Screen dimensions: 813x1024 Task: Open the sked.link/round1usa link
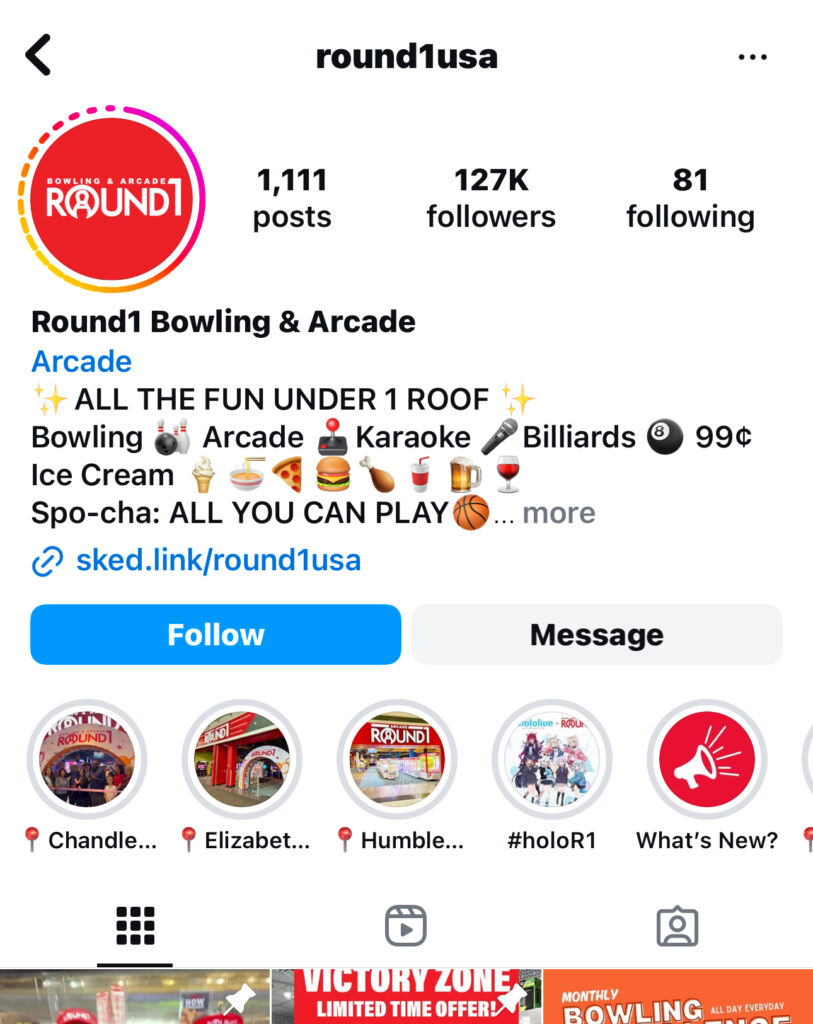pos(218,561)
